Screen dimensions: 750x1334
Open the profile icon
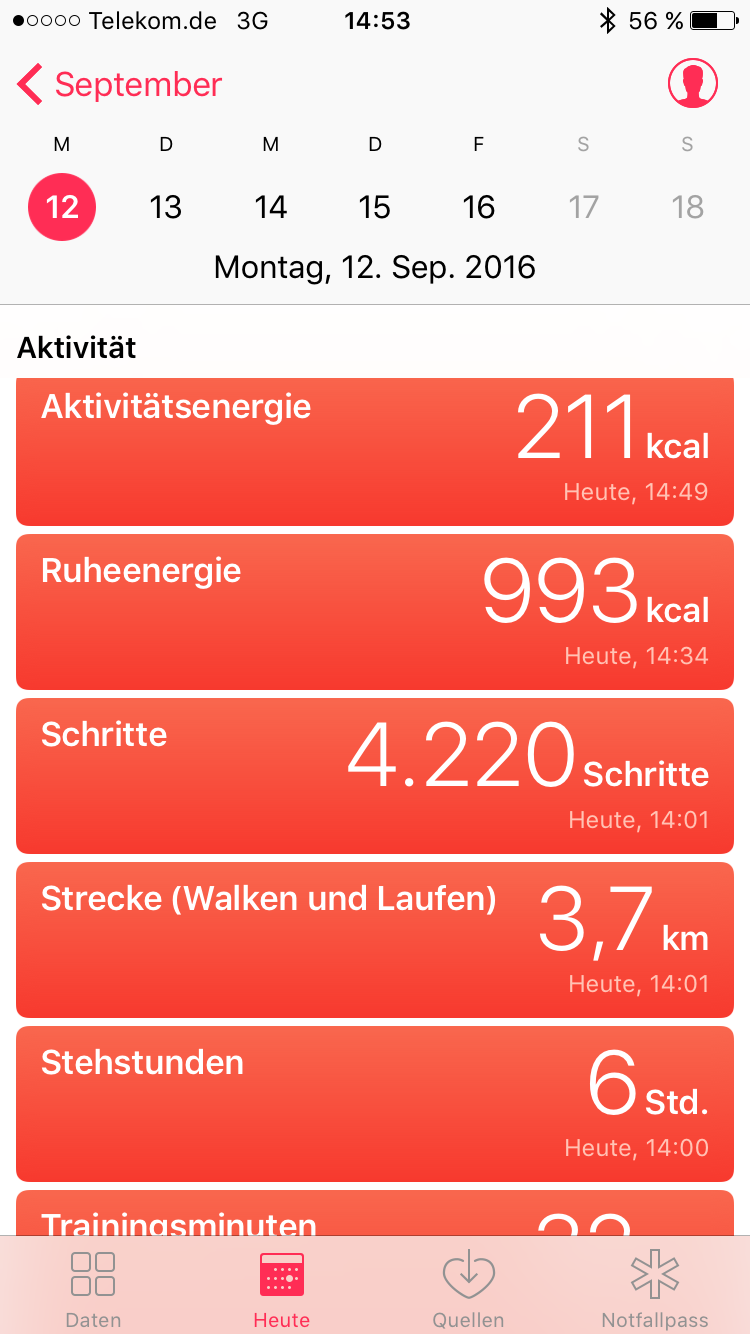[x=693, y=84]
